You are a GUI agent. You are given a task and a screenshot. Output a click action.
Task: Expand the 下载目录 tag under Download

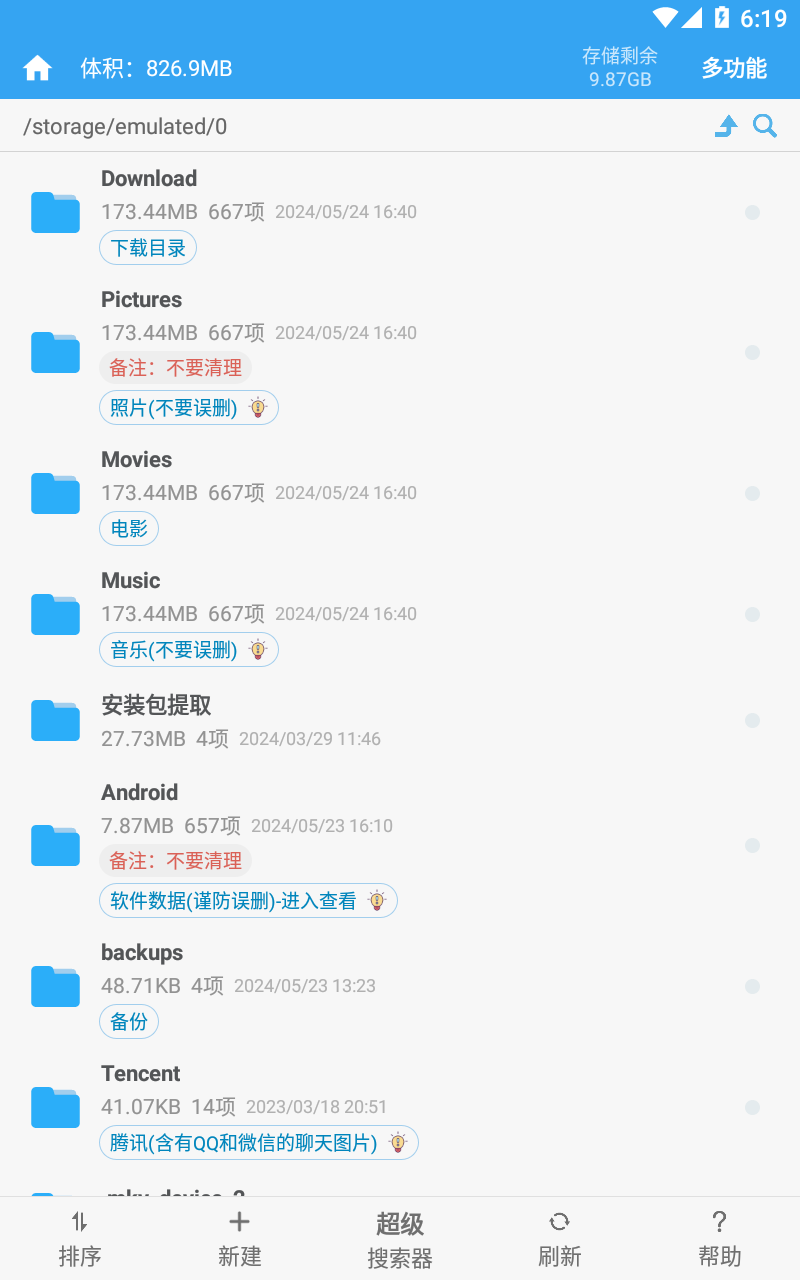148,247
